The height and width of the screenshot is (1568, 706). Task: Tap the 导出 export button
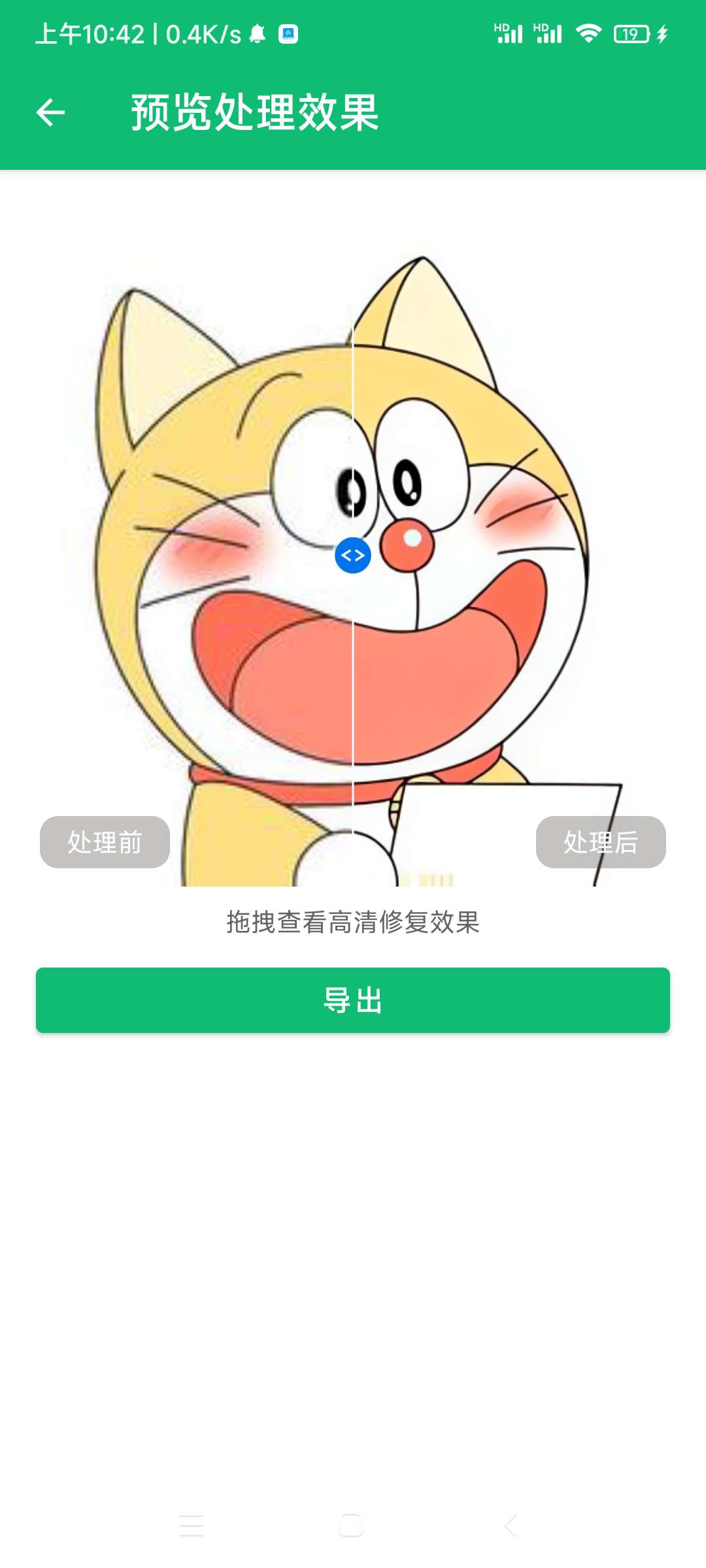[353, 1000]
